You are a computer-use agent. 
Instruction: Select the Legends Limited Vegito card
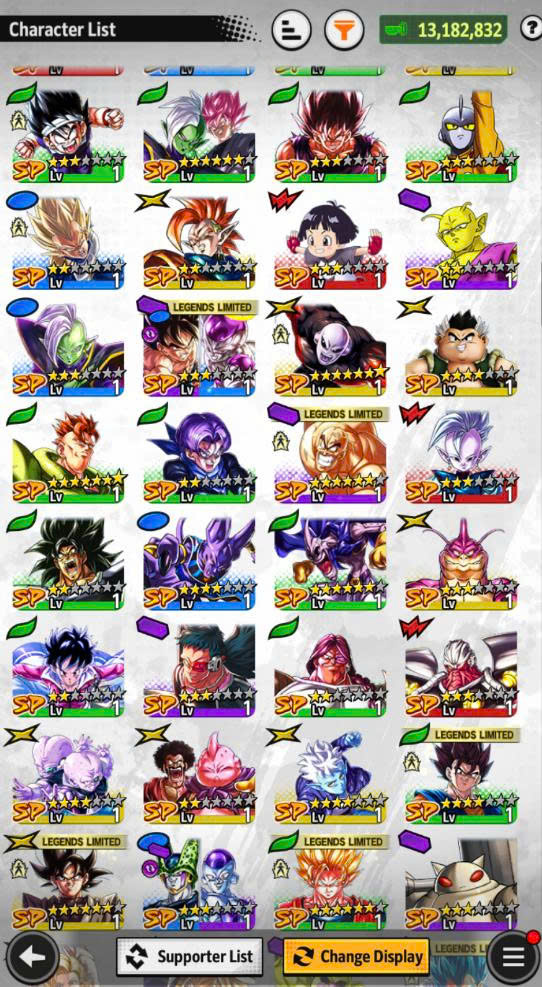[x=461, y=777]
